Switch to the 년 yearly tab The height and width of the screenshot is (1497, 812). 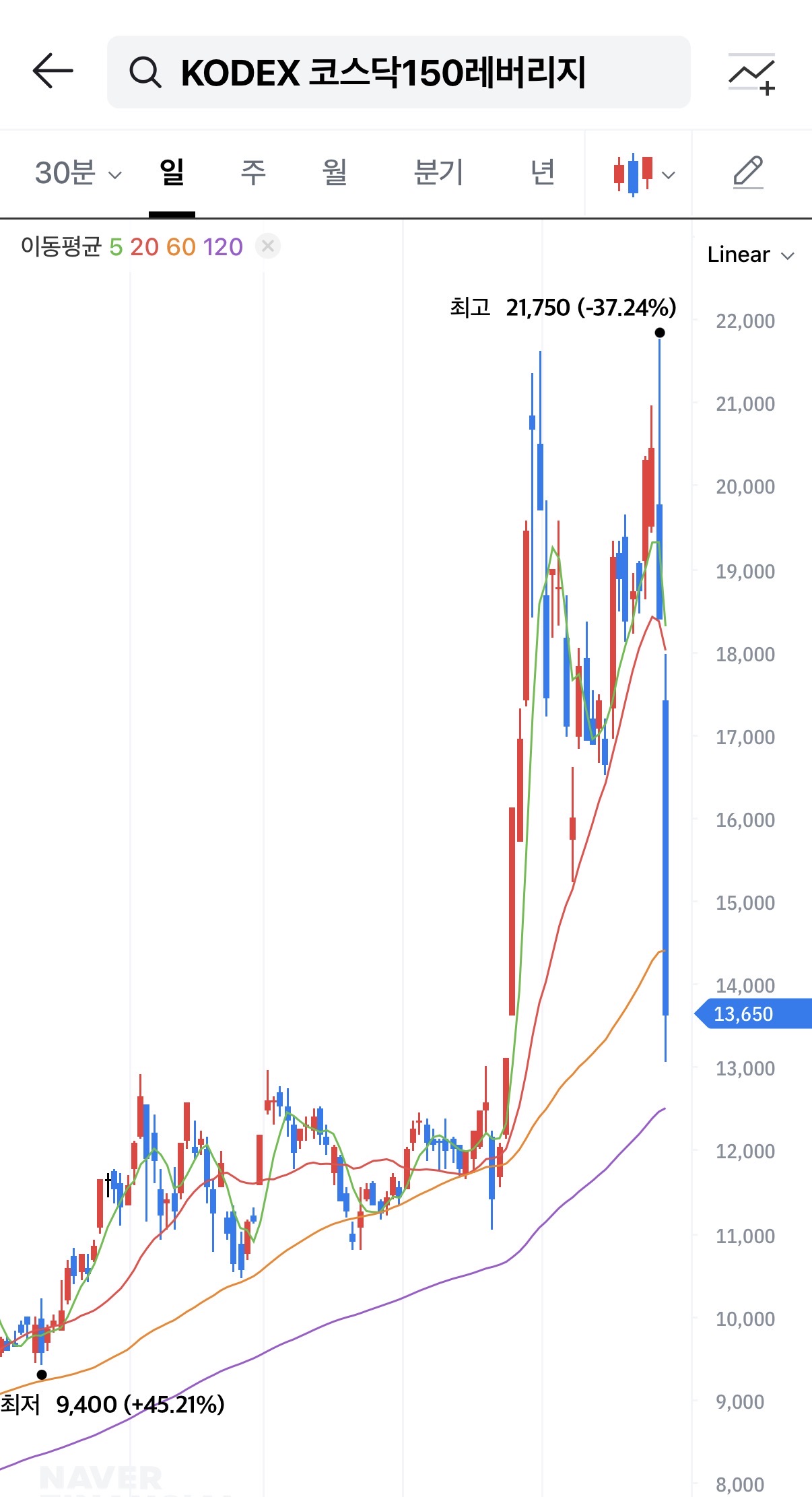(x=543, y=172)
